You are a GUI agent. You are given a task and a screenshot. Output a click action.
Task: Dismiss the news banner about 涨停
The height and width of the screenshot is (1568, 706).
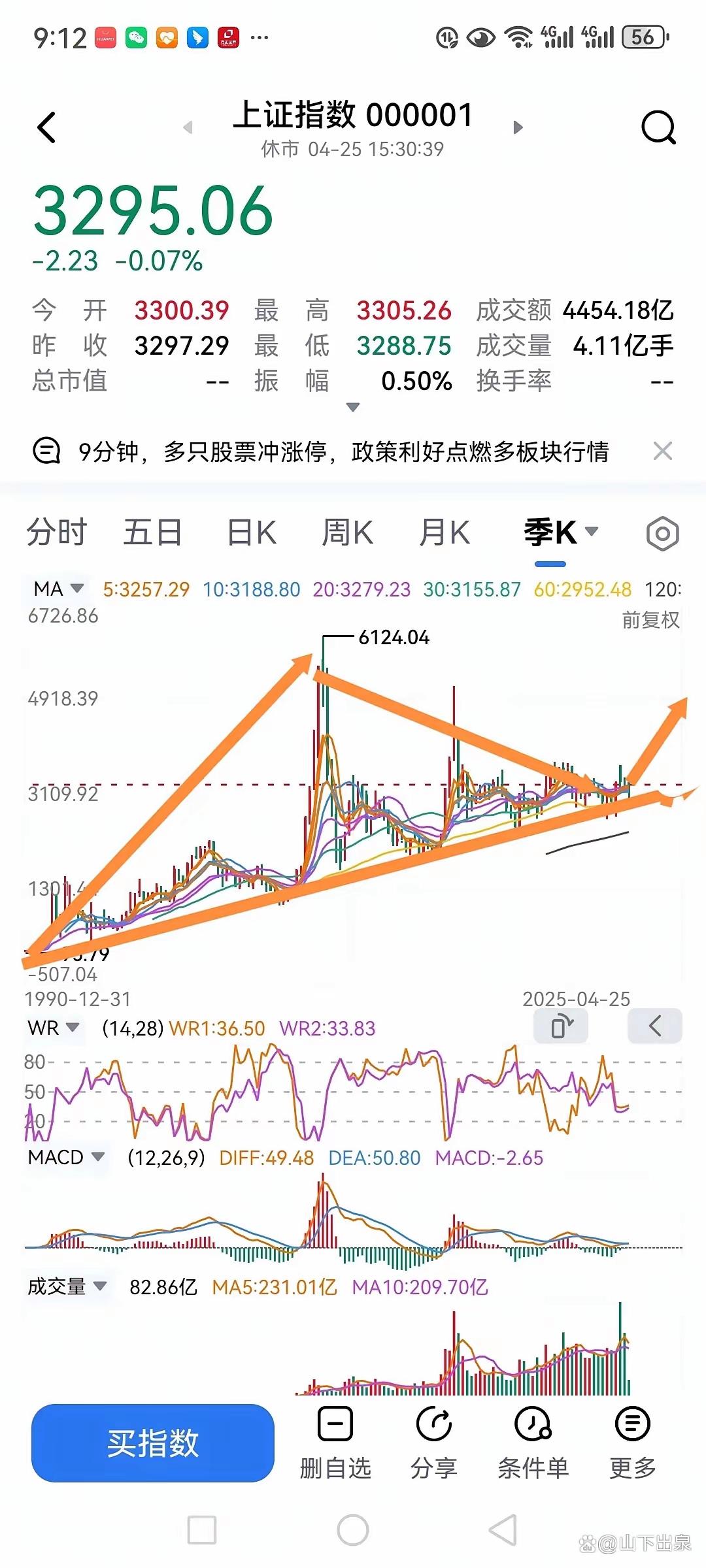663,451
